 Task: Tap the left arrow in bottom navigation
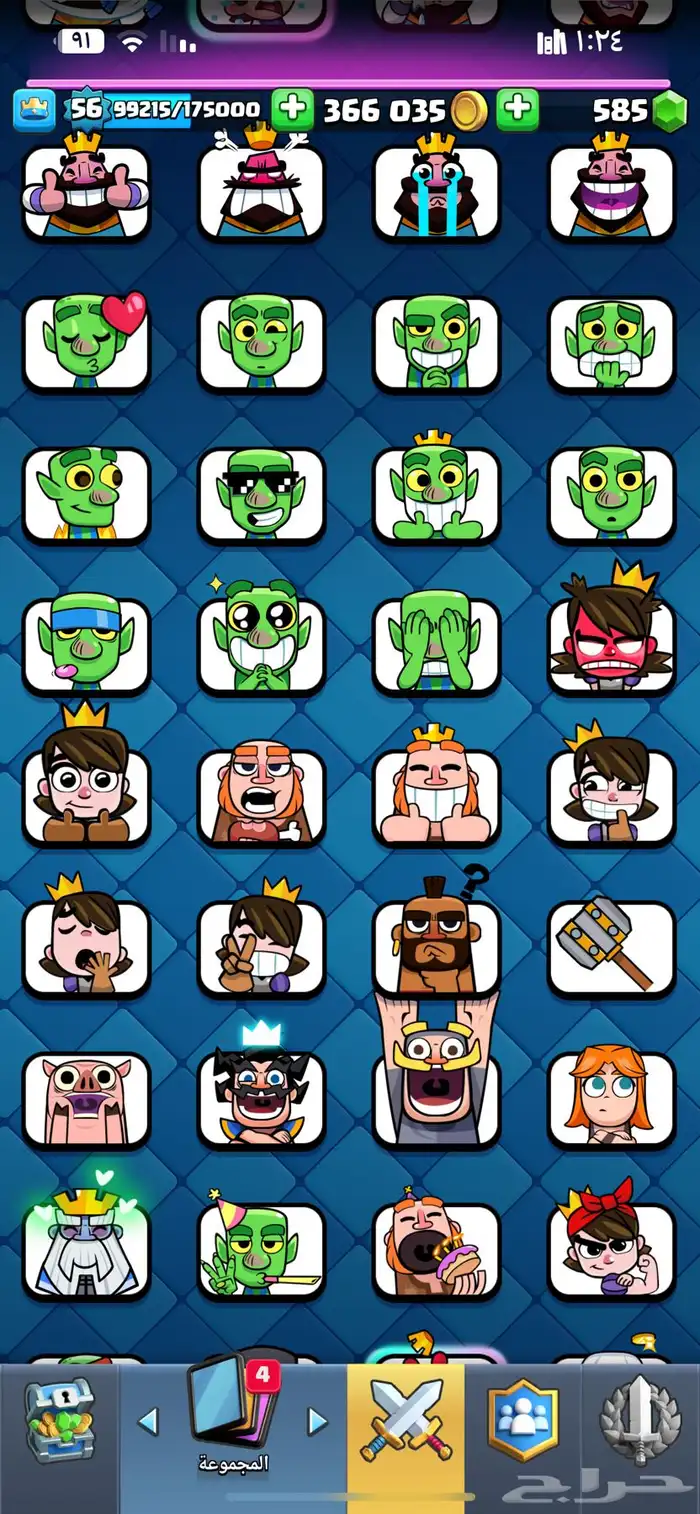tap(148, 1421)
